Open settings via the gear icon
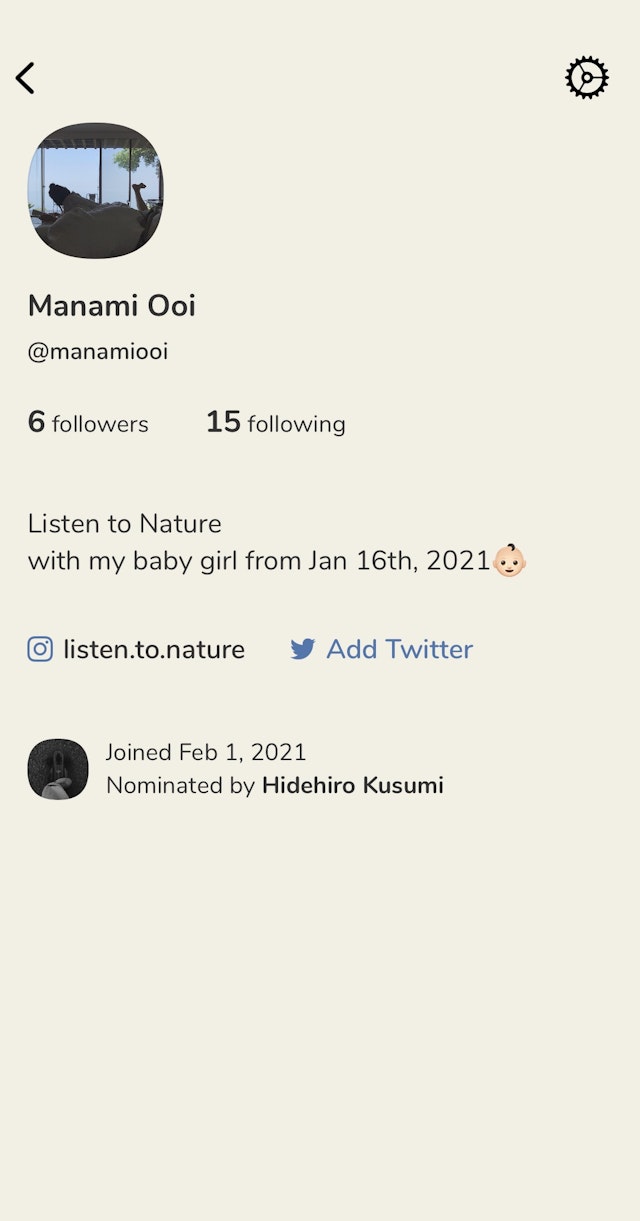 pos(587,78)
